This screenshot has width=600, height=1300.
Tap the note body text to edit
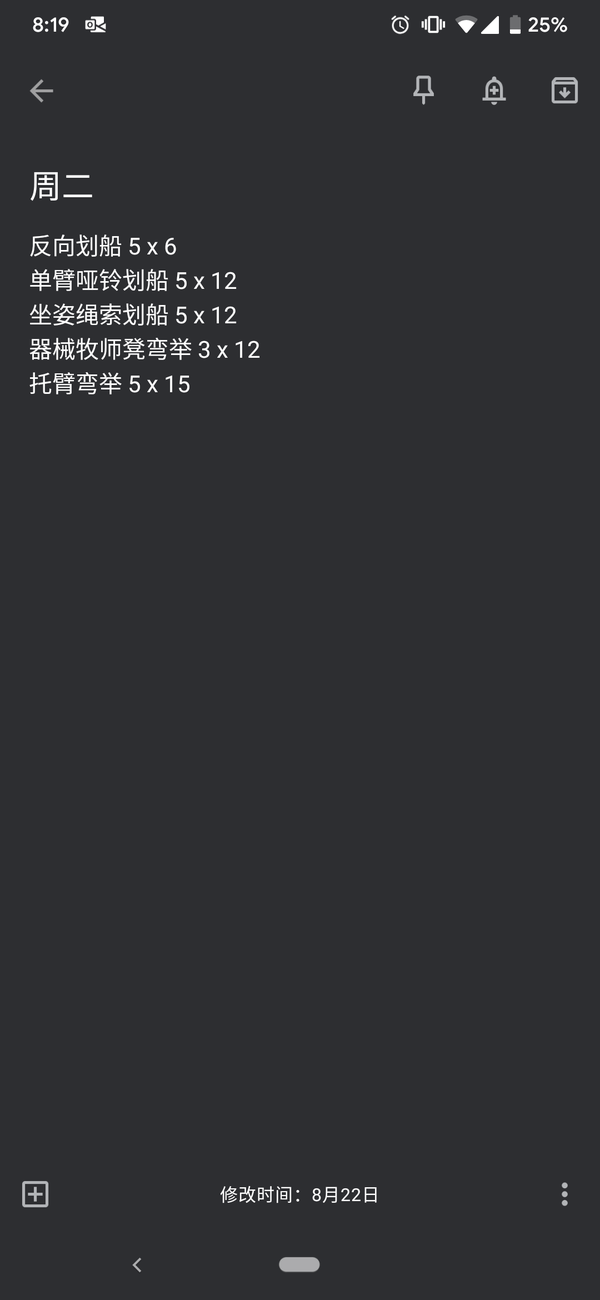(x=145, y=315)
